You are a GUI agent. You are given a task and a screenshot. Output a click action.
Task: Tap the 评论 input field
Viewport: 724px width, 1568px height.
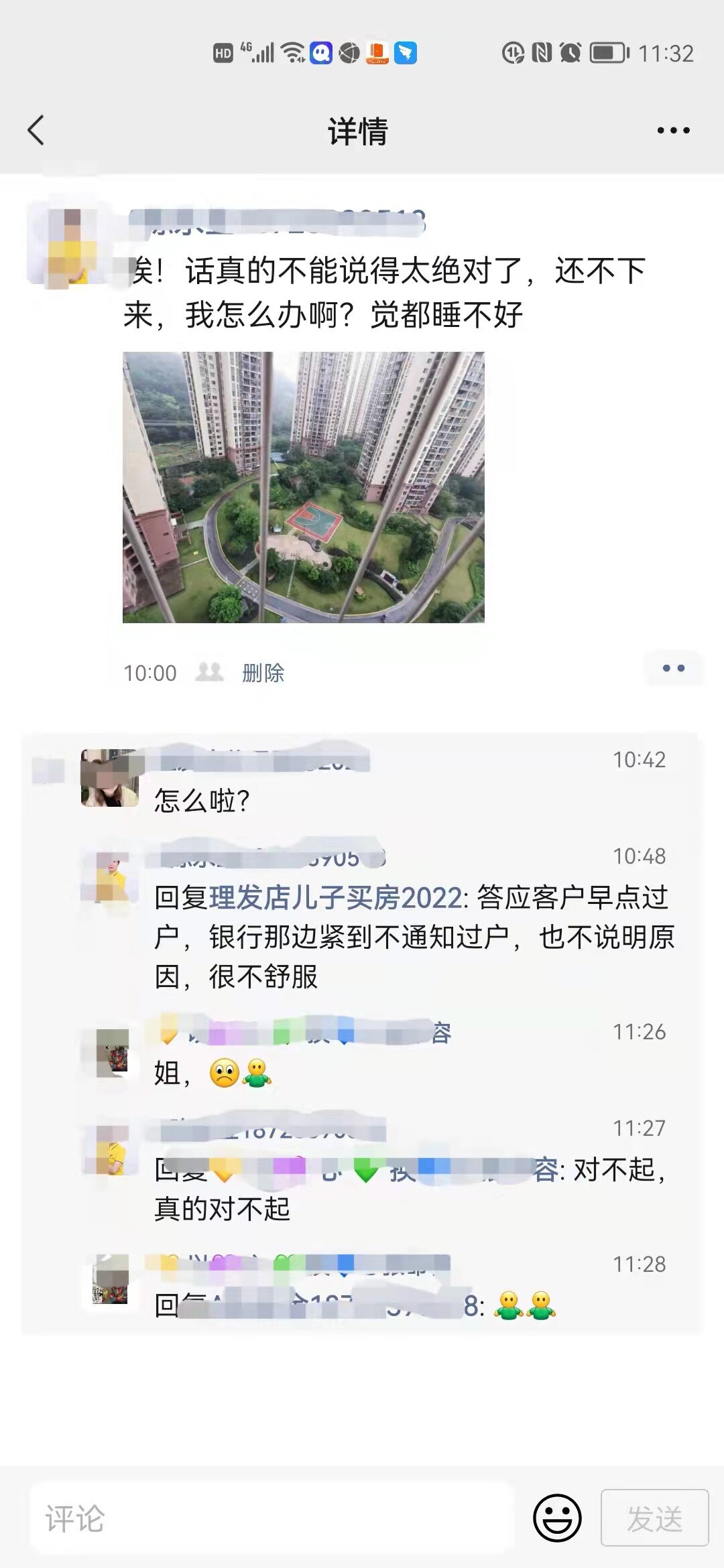(271, 1518)
